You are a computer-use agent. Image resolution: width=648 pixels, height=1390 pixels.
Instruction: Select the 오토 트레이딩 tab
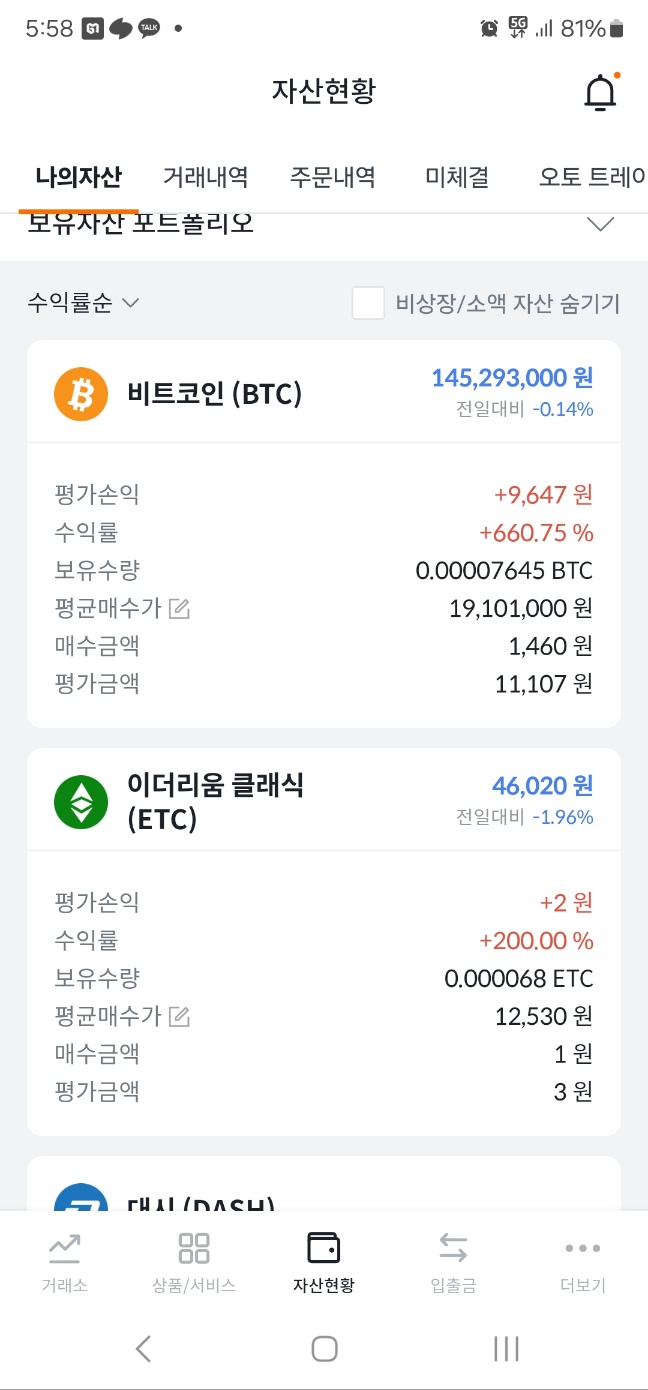[x=591, y=178]
